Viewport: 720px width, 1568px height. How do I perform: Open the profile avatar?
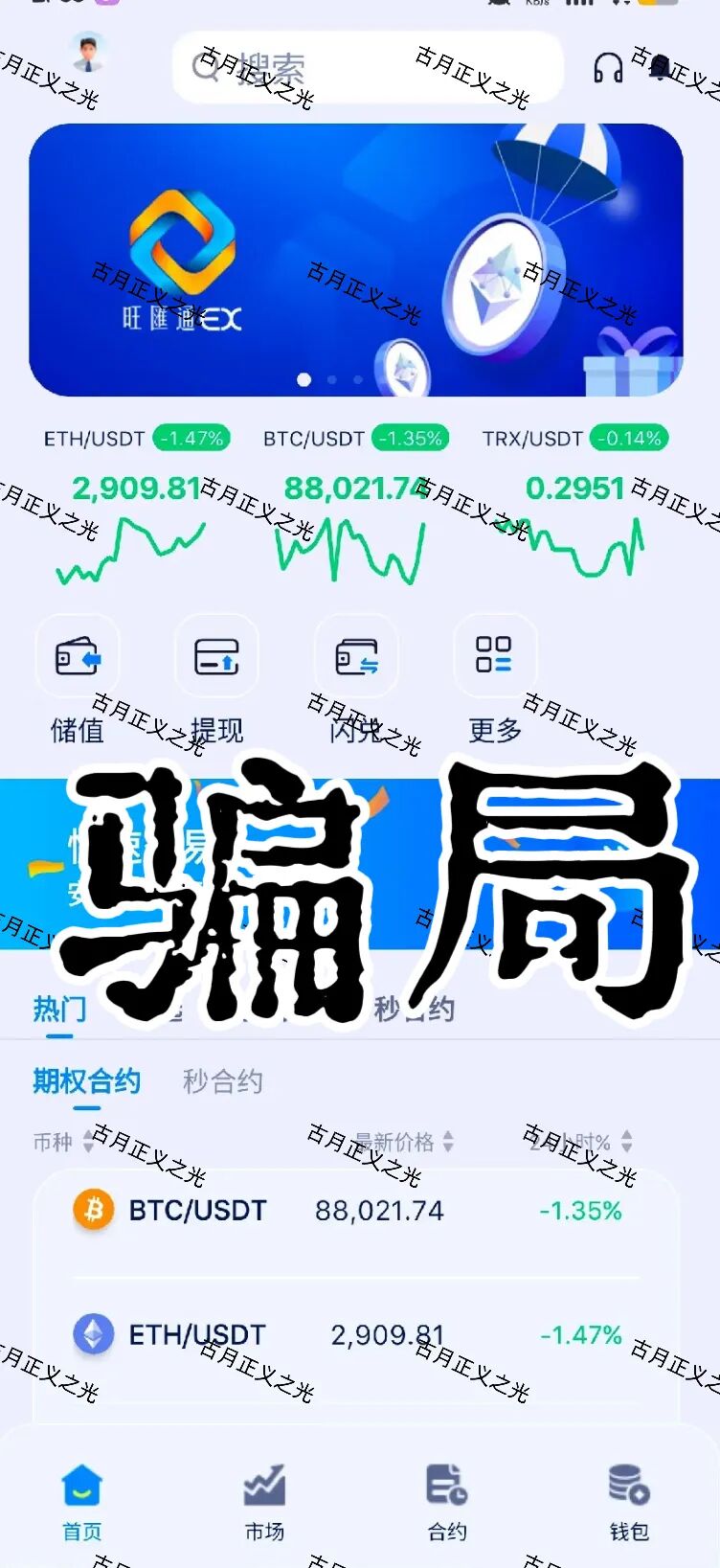point(89,54)
